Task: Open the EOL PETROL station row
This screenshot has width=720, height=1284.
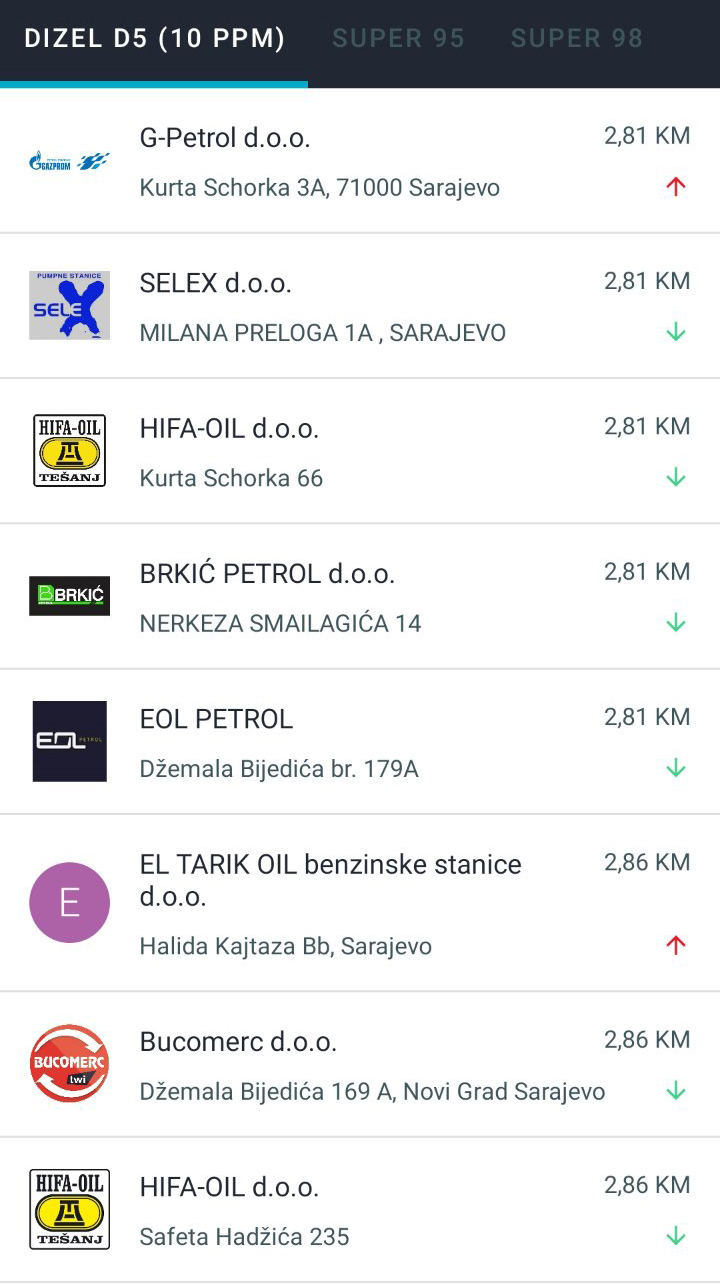Action: (x=360, y=741)
